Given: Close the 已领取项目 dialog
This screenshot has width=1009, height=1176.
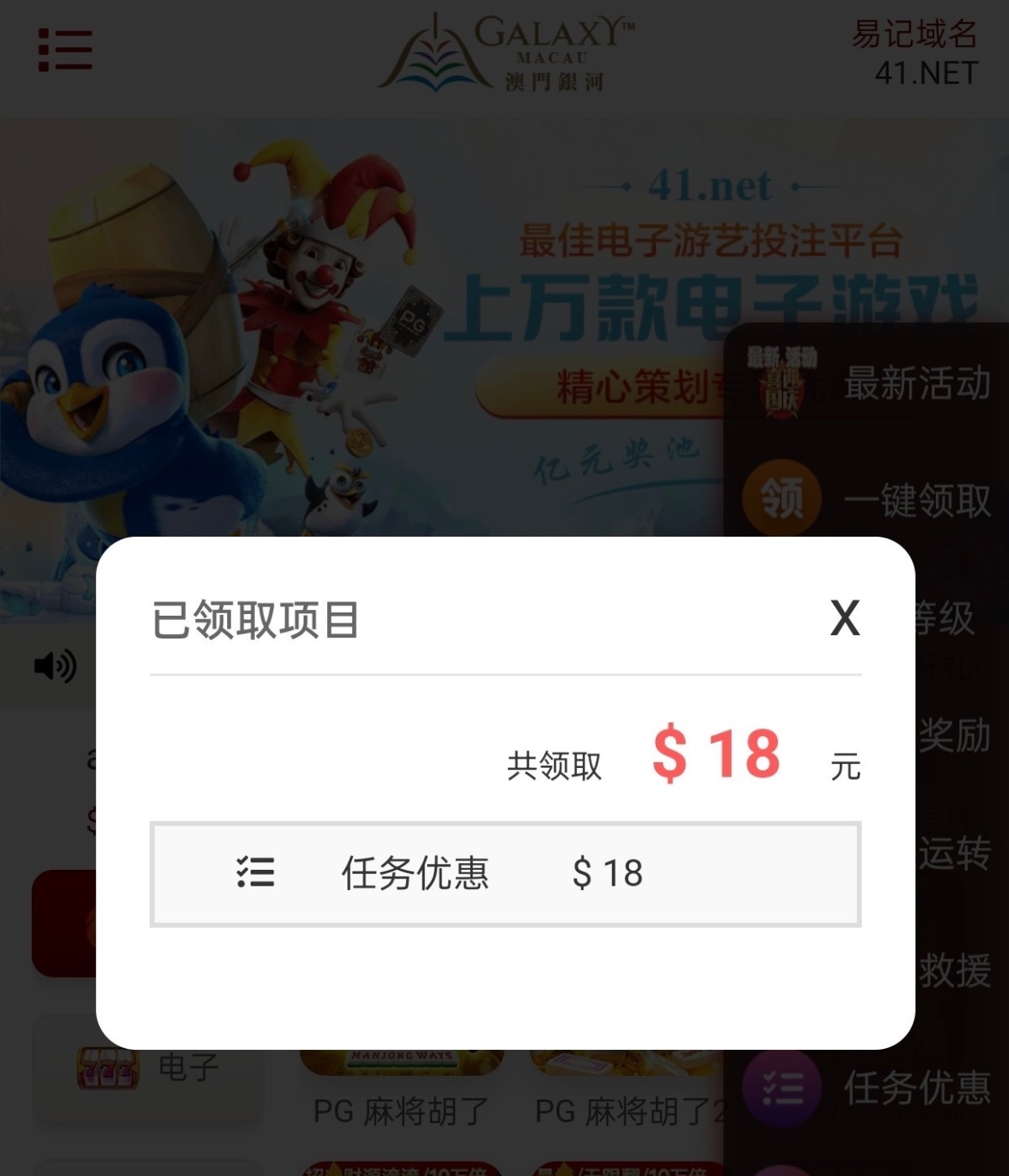Looking at the screenshot, I should tap(844, 618).
